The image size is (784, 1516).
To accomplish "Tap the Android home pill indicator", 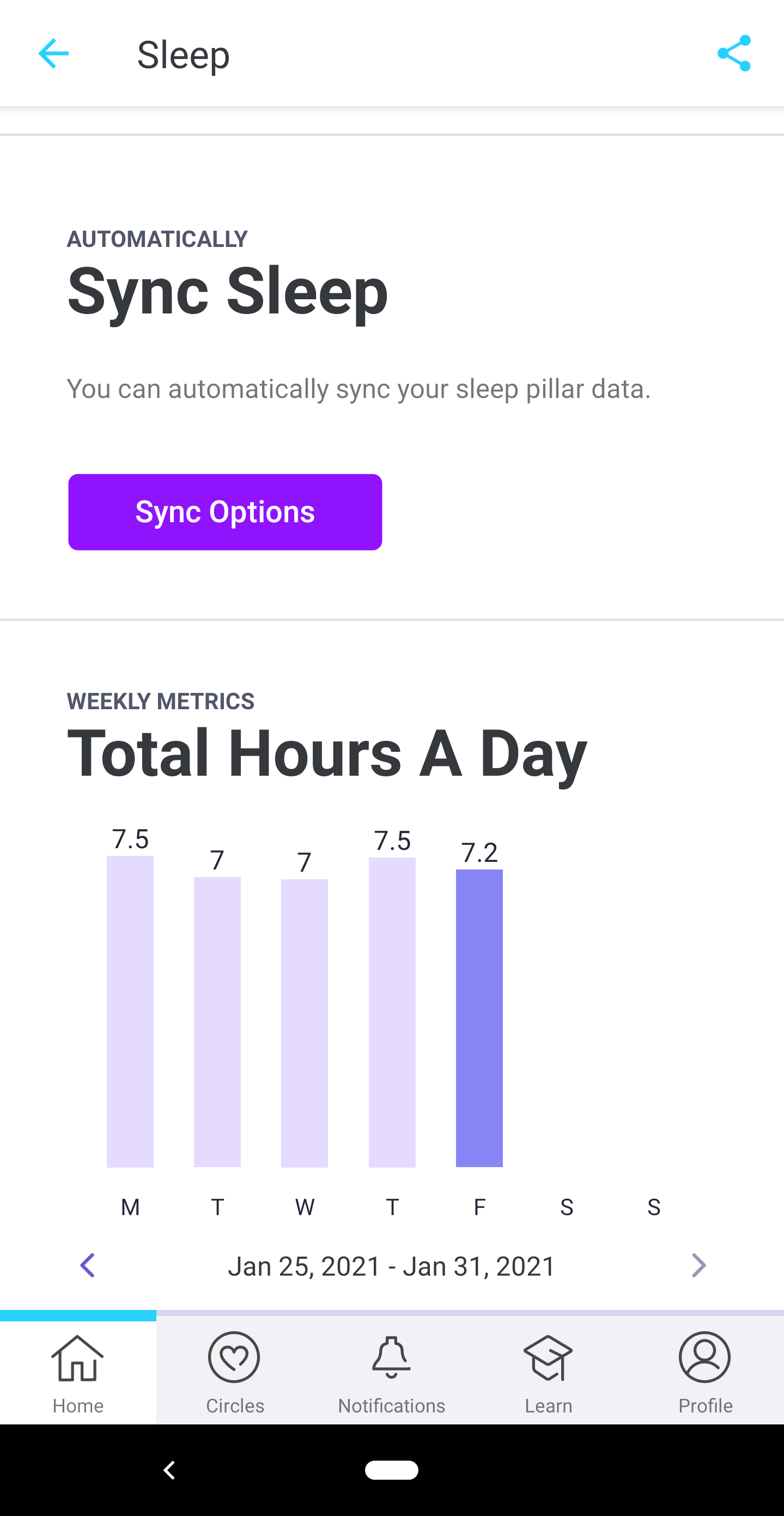I will point(391,1471).
